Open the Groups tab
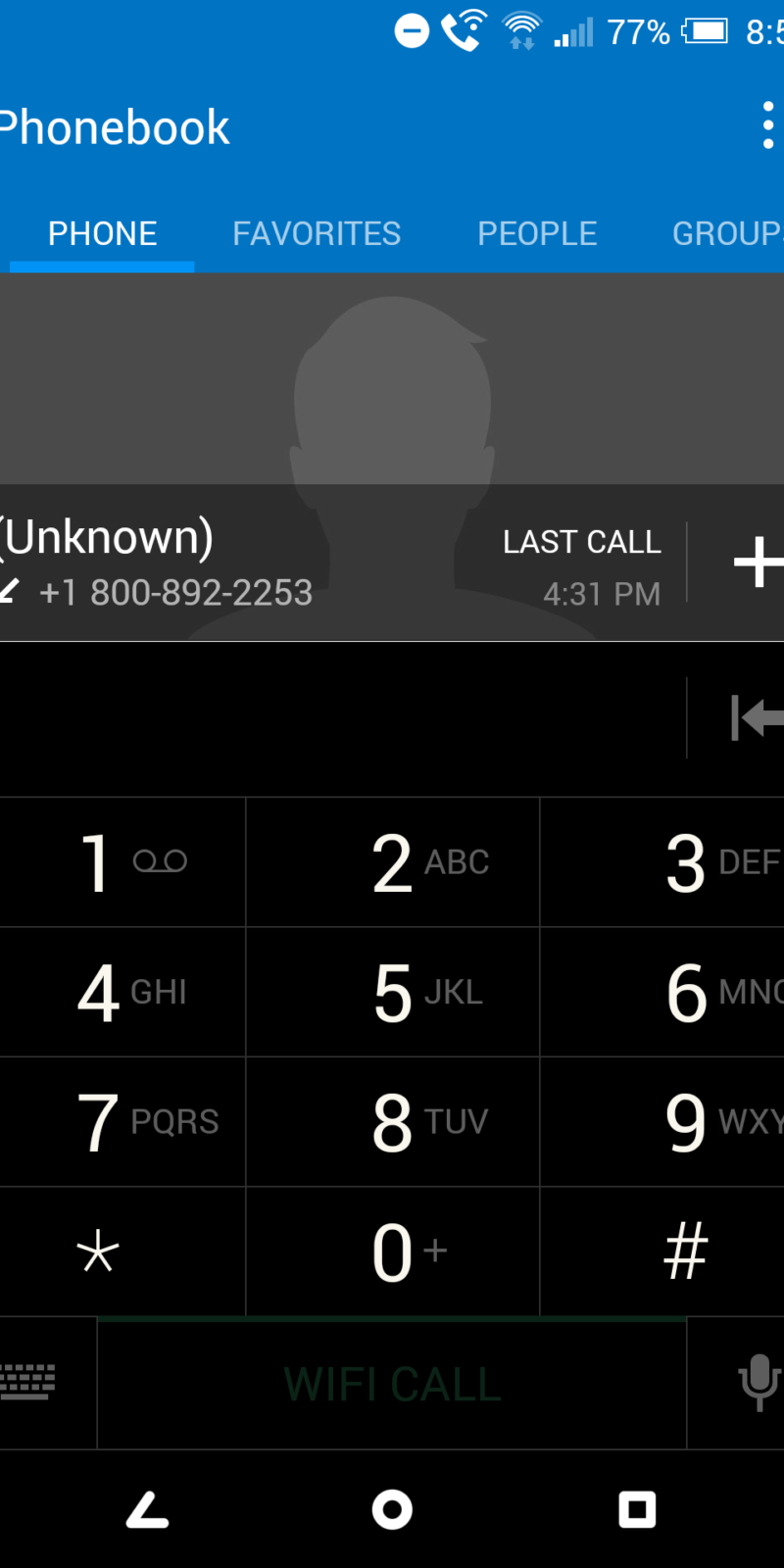This screenshot has height=1568, width=784. pyautogui.click(x=727, y=234)
